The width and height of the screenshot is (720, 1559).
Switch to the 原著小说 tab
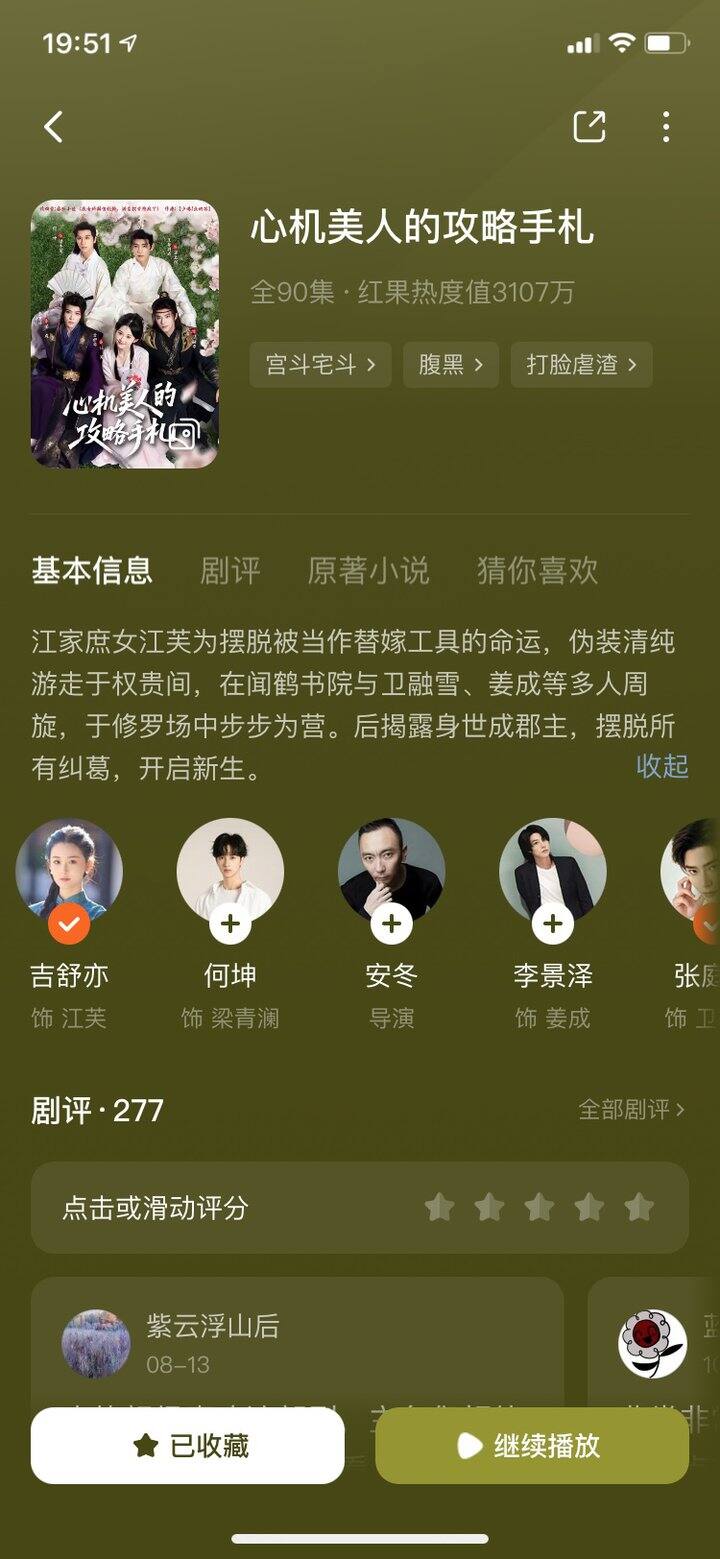pos(368,571)
